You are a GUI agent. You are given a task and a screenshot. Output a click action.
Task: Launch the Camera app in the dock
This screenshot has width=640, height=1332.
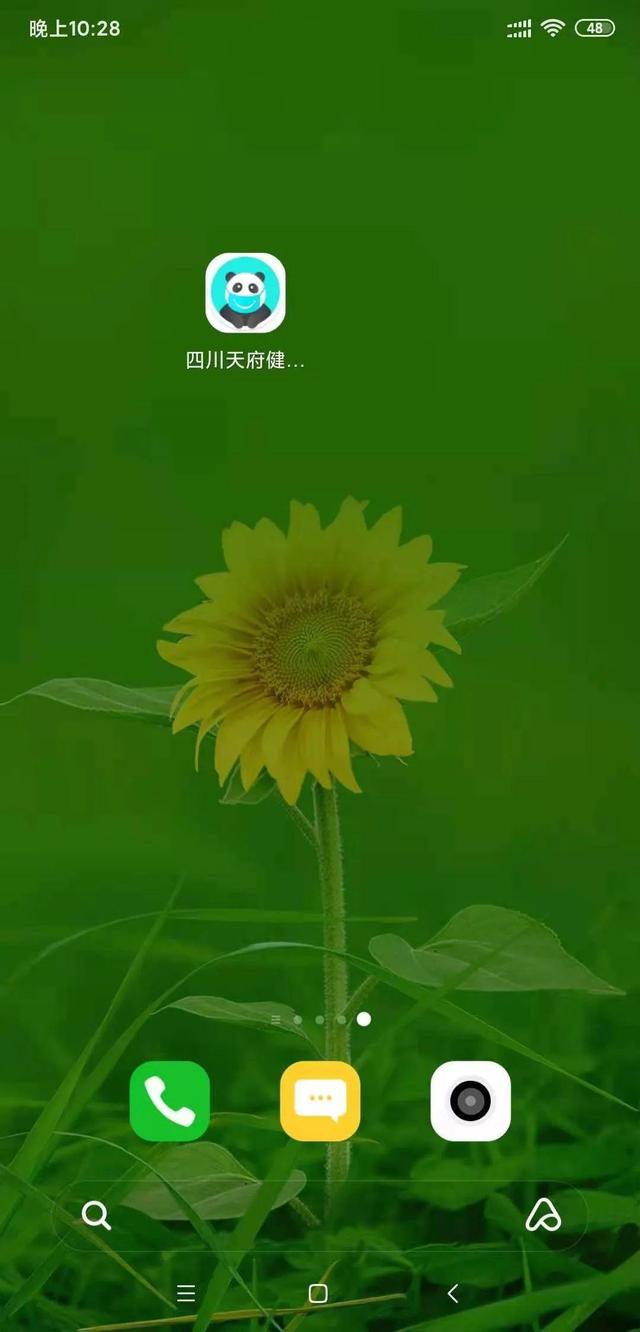pos(470,1101)
